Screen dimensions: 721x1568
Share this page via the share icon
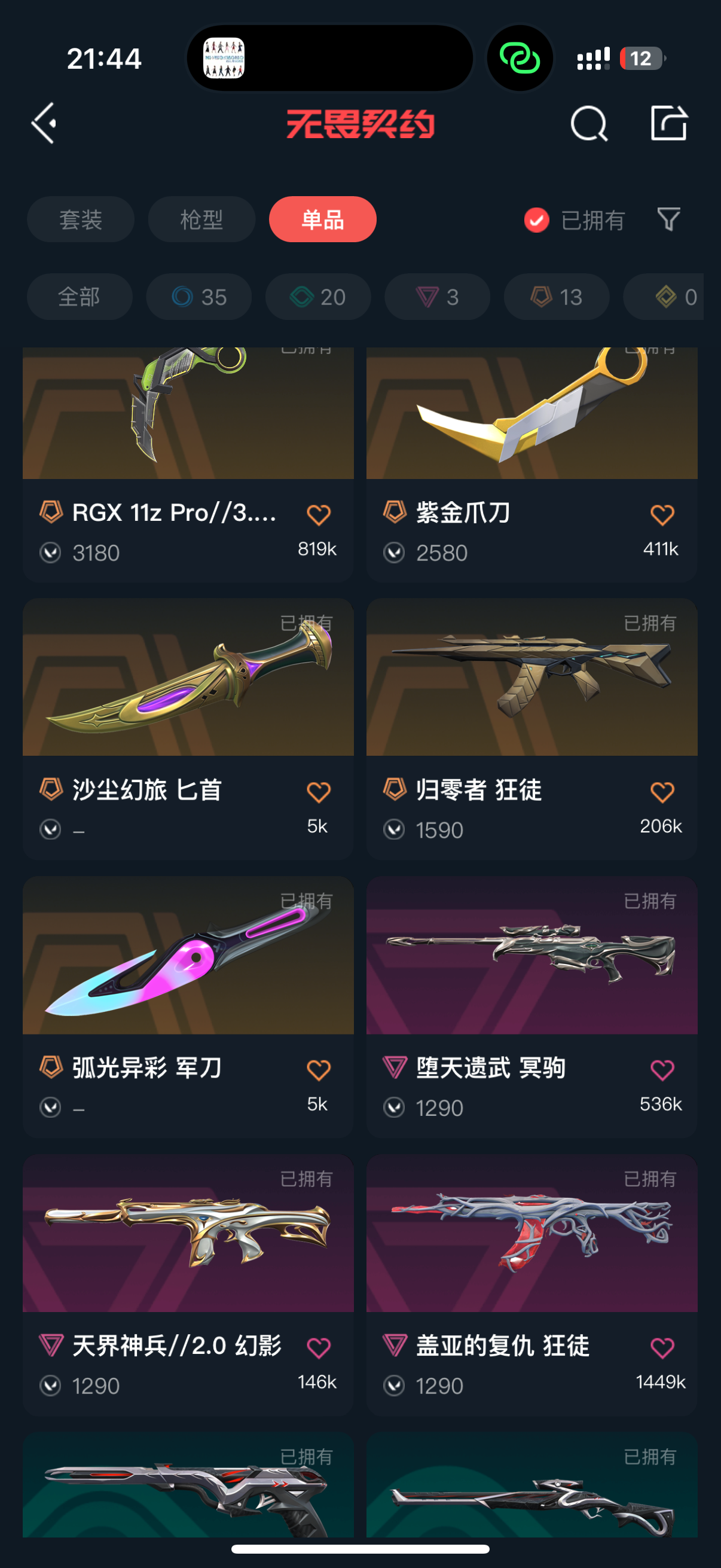668,124
